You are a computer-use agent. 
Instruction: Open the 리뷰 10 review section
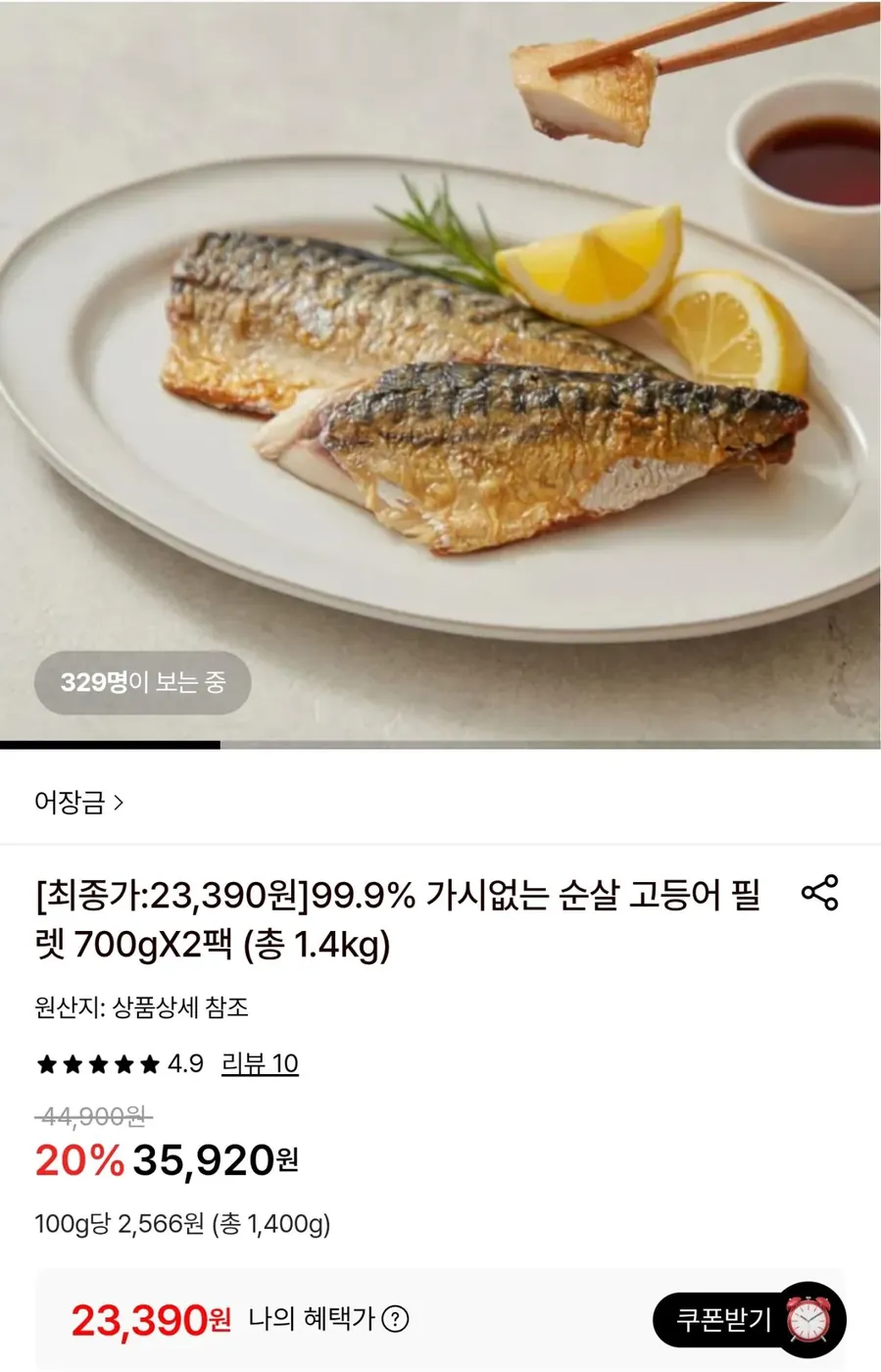tap(261, 1062)
